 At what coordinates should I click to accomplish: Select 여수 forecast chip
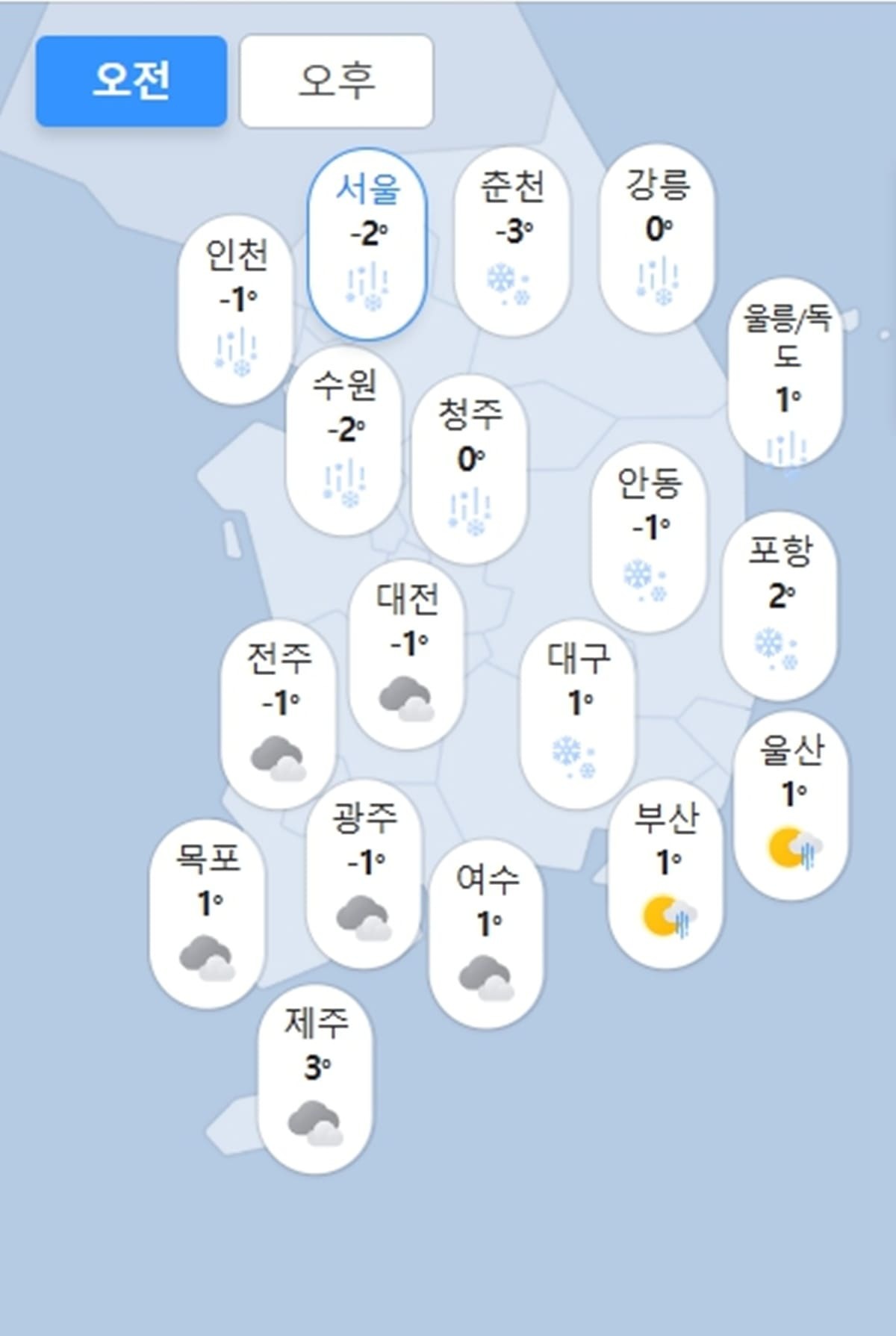tap(487, 933)
